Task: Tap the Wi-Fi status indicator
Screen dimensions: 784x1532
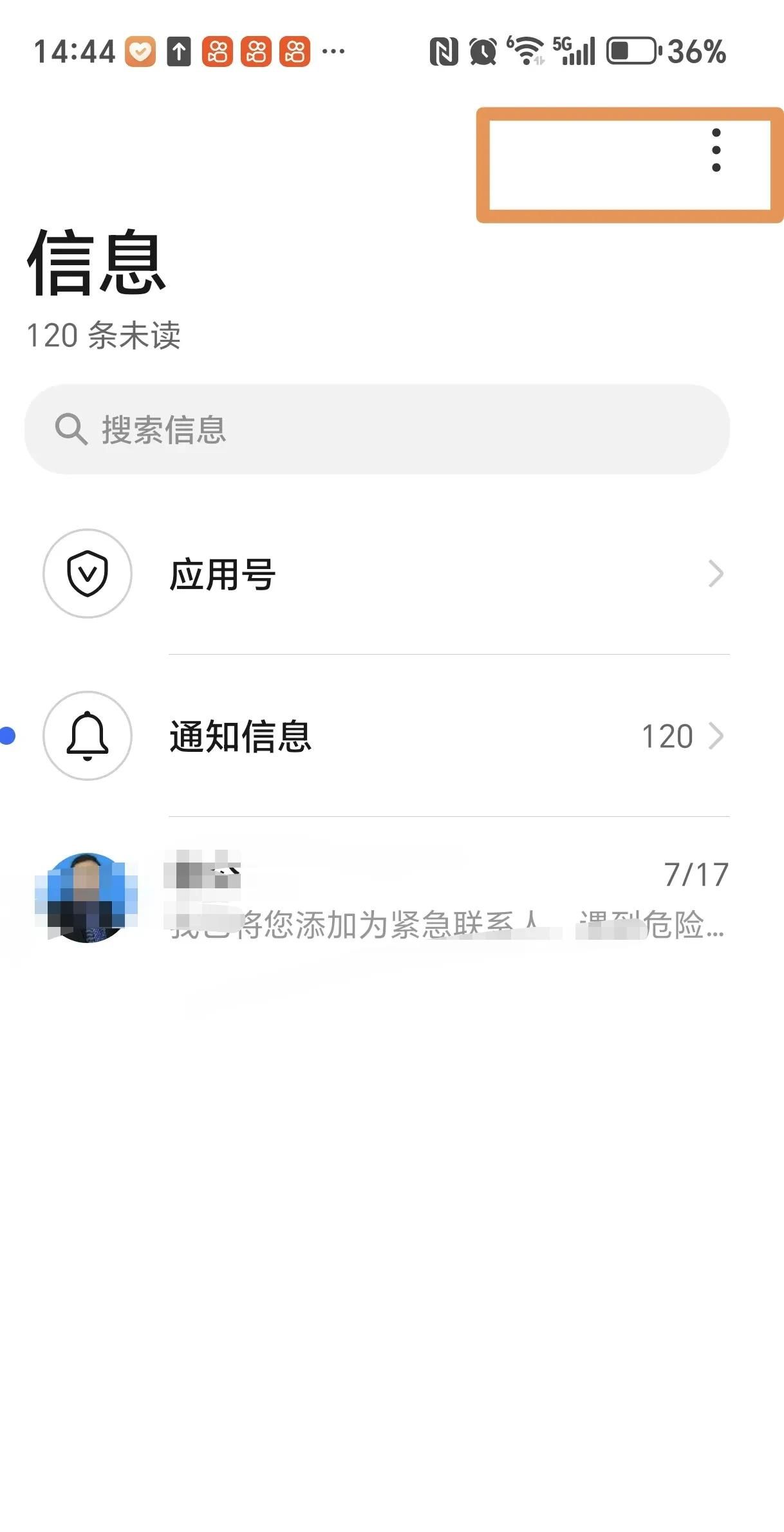Action: coord(528,51)
